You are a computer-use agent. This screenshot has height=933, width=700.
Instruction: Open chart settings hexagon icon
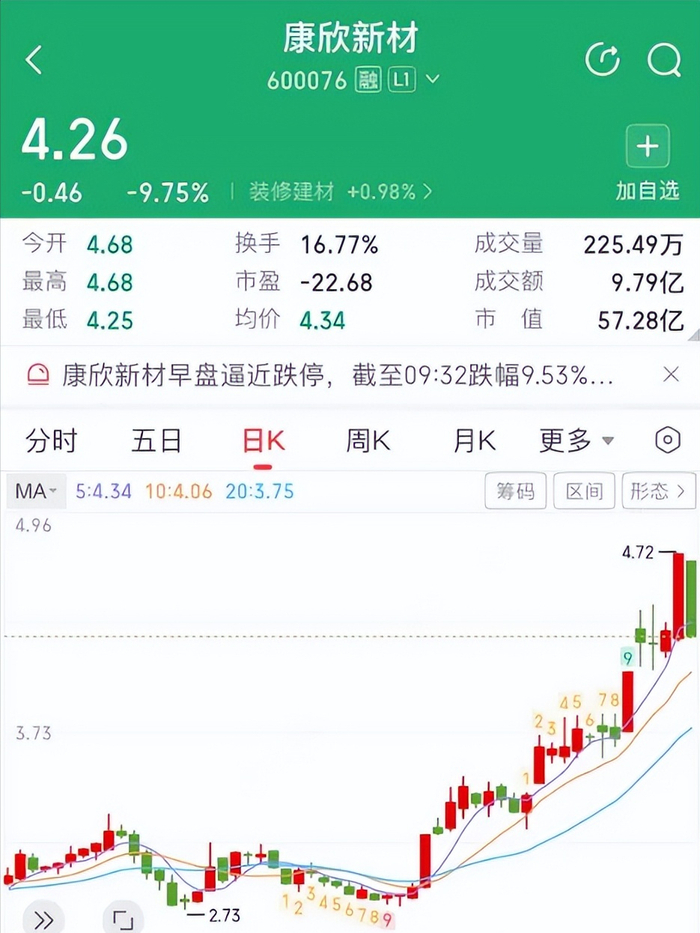[667, 440]
